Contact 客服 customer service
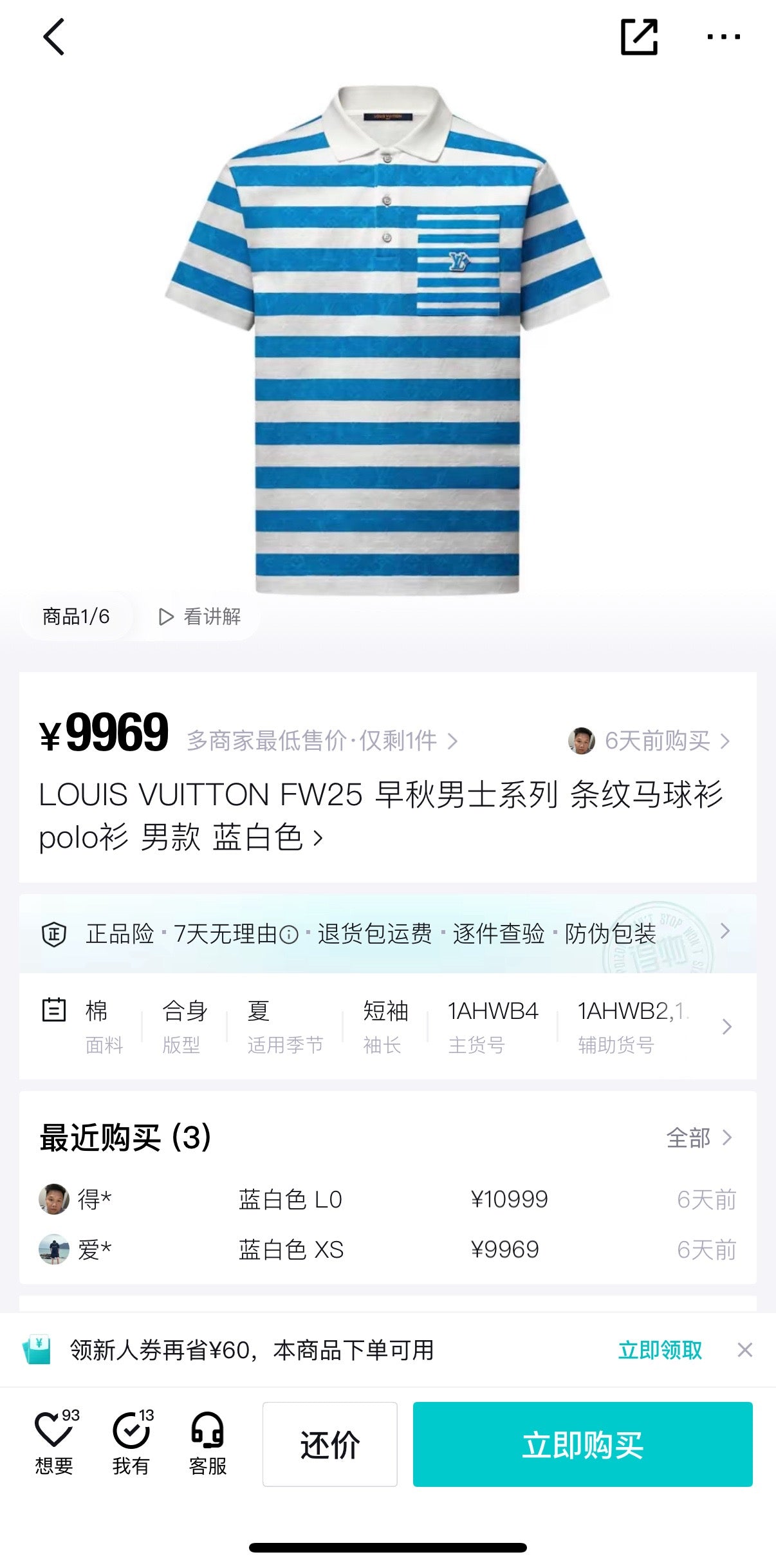The width and height of the screenshot is (776, 1568). click(207, 1443)
